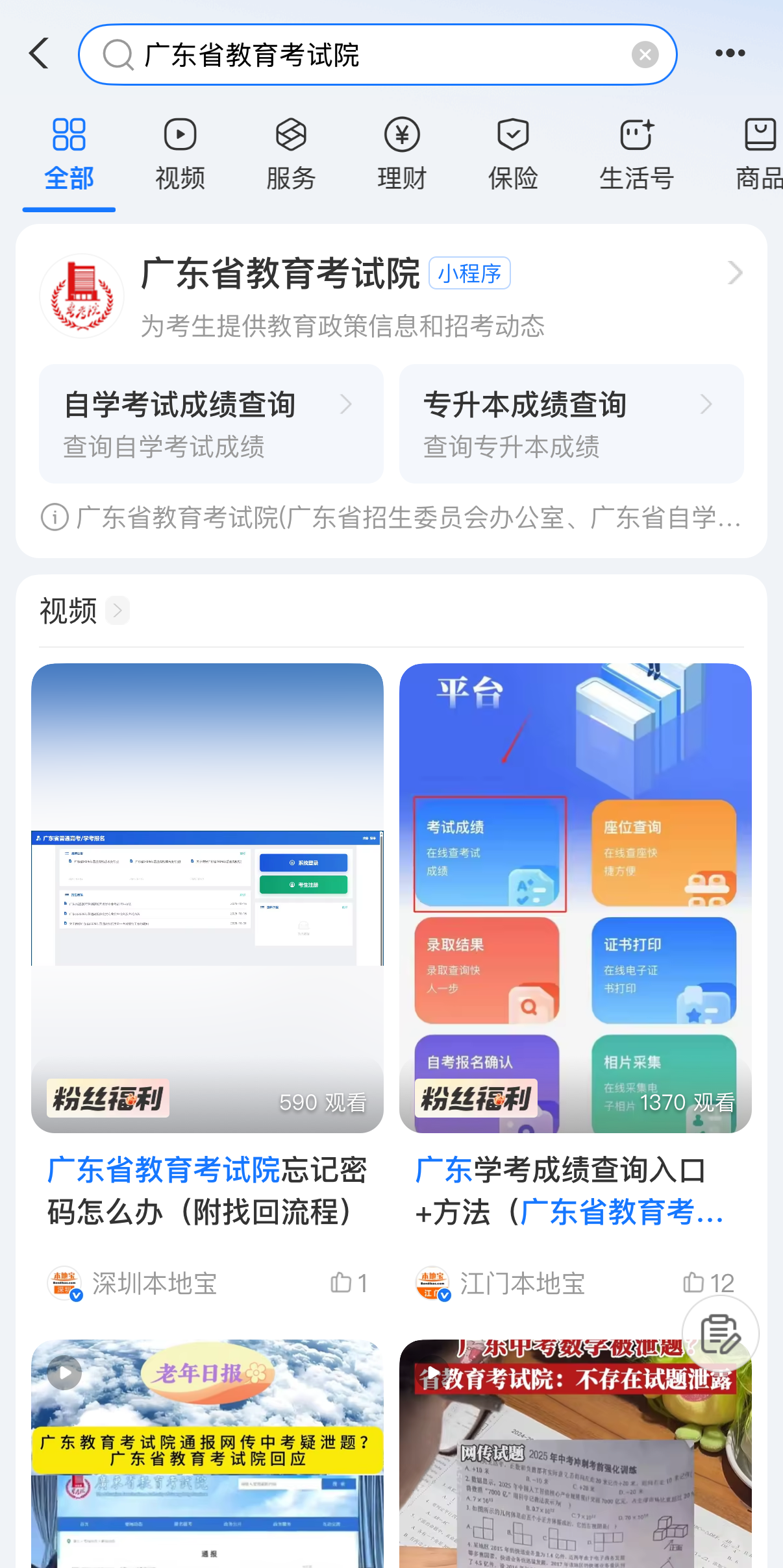The image size is (783, 1568).
Task: Open the floating feedback note icon
Action: (721, 1334)
